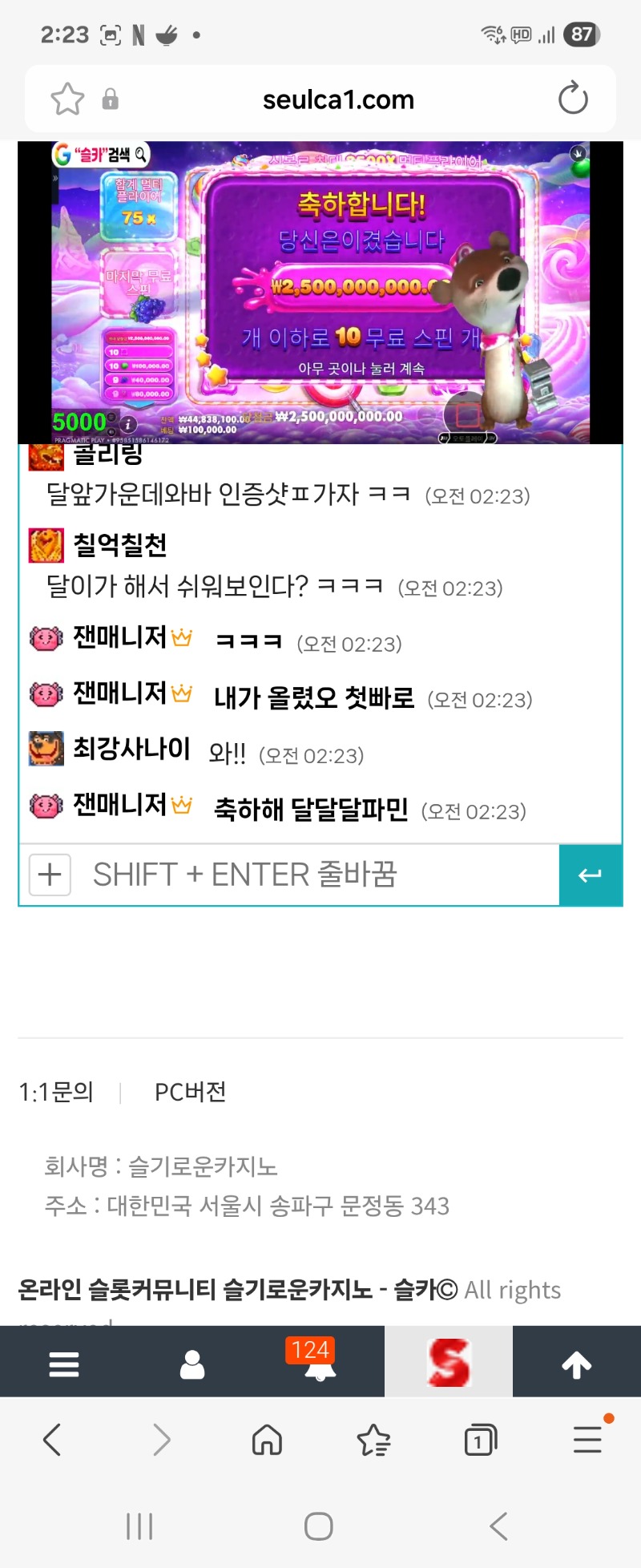Go to the browser home page
The height and width of the screenshot is (1568, 641).
tap(267, 1441)
